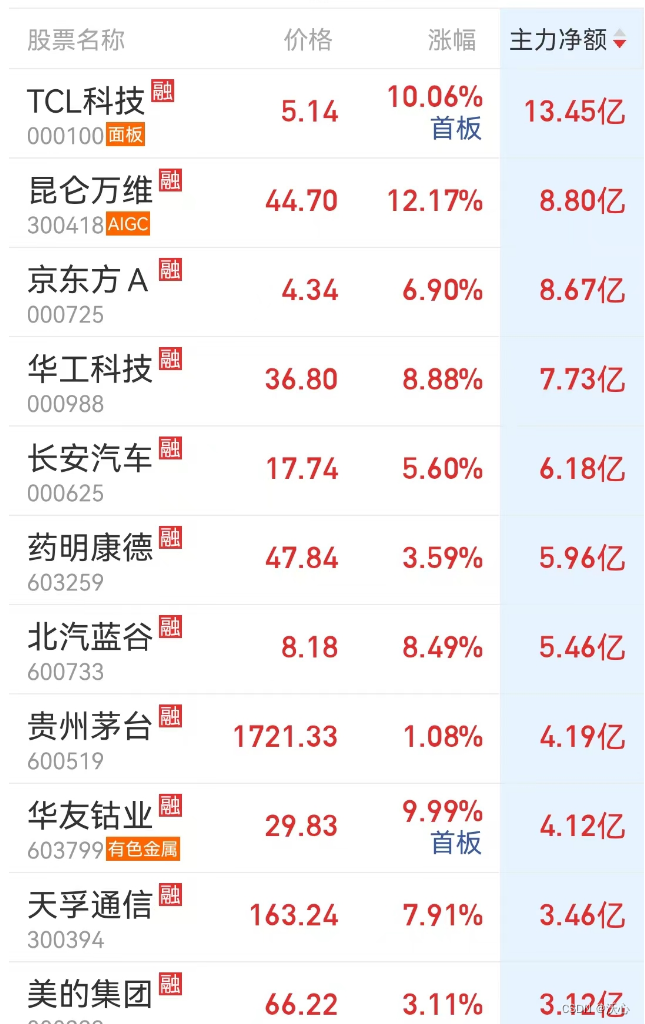
Task: Select the 华工科技 stock row
Action: [x=90, y=370]
